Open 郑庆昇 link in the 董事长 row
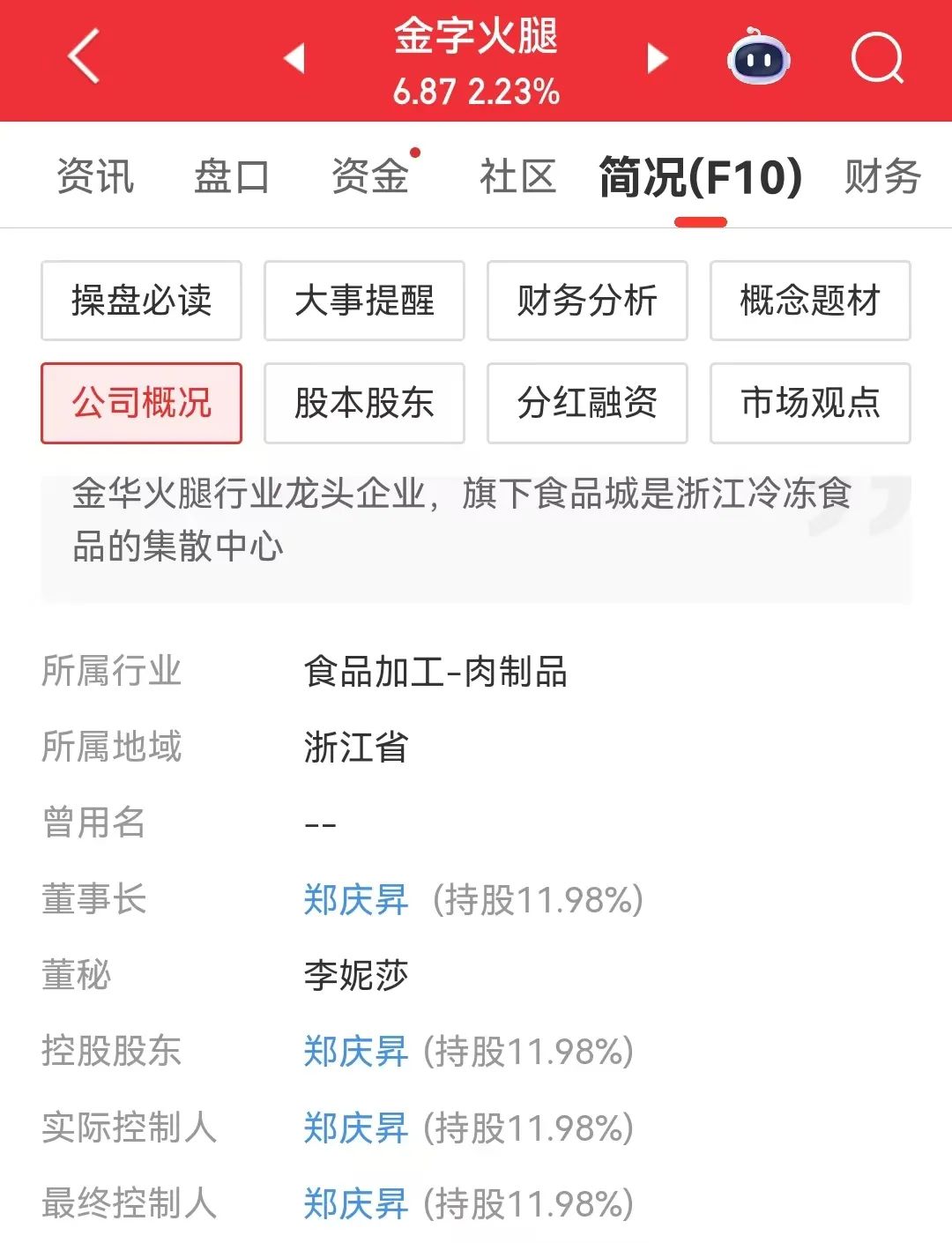 [356, 900]
